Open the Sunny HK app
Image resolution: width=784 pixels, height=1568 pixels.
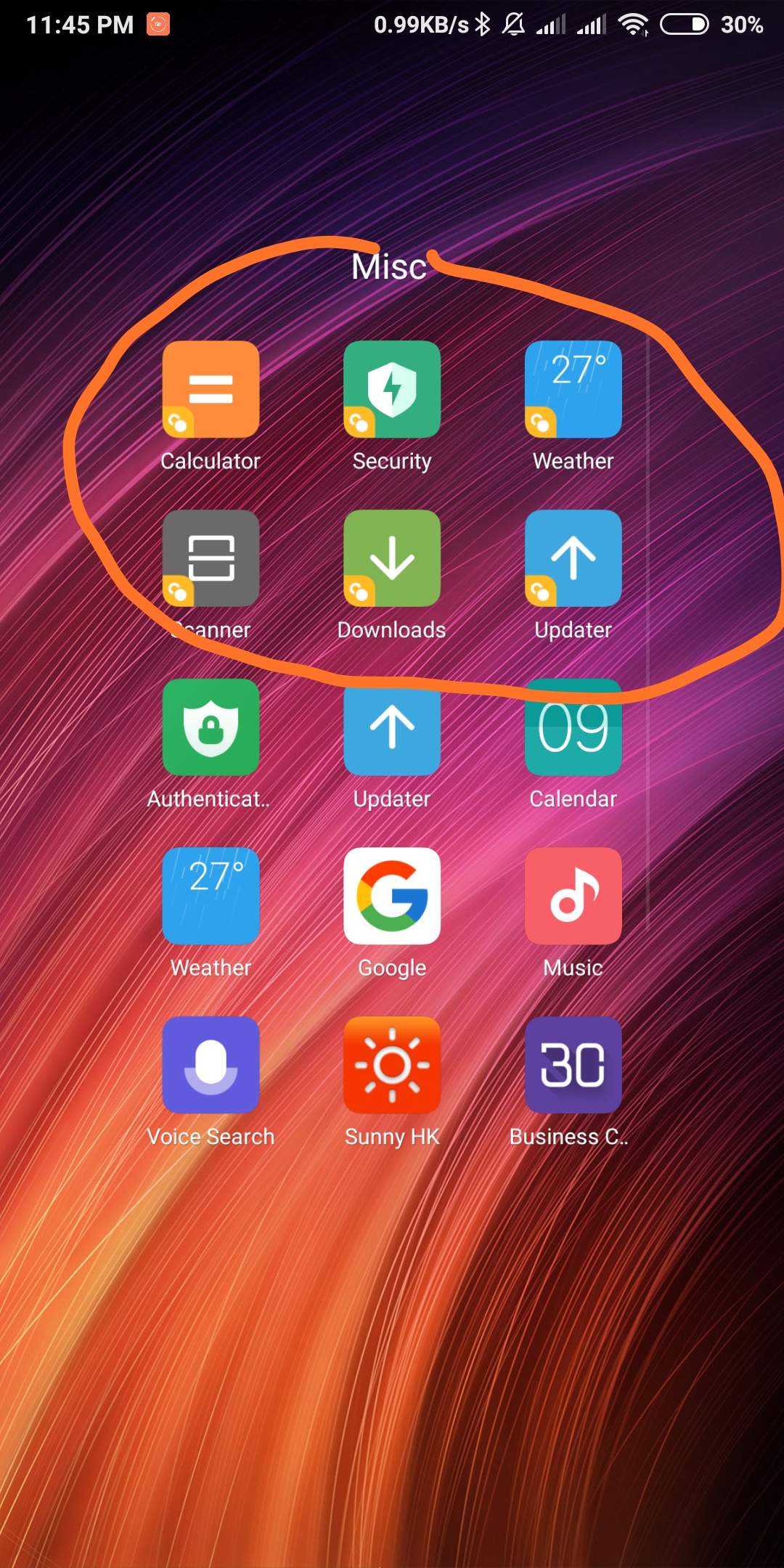tap(392, 1065)
